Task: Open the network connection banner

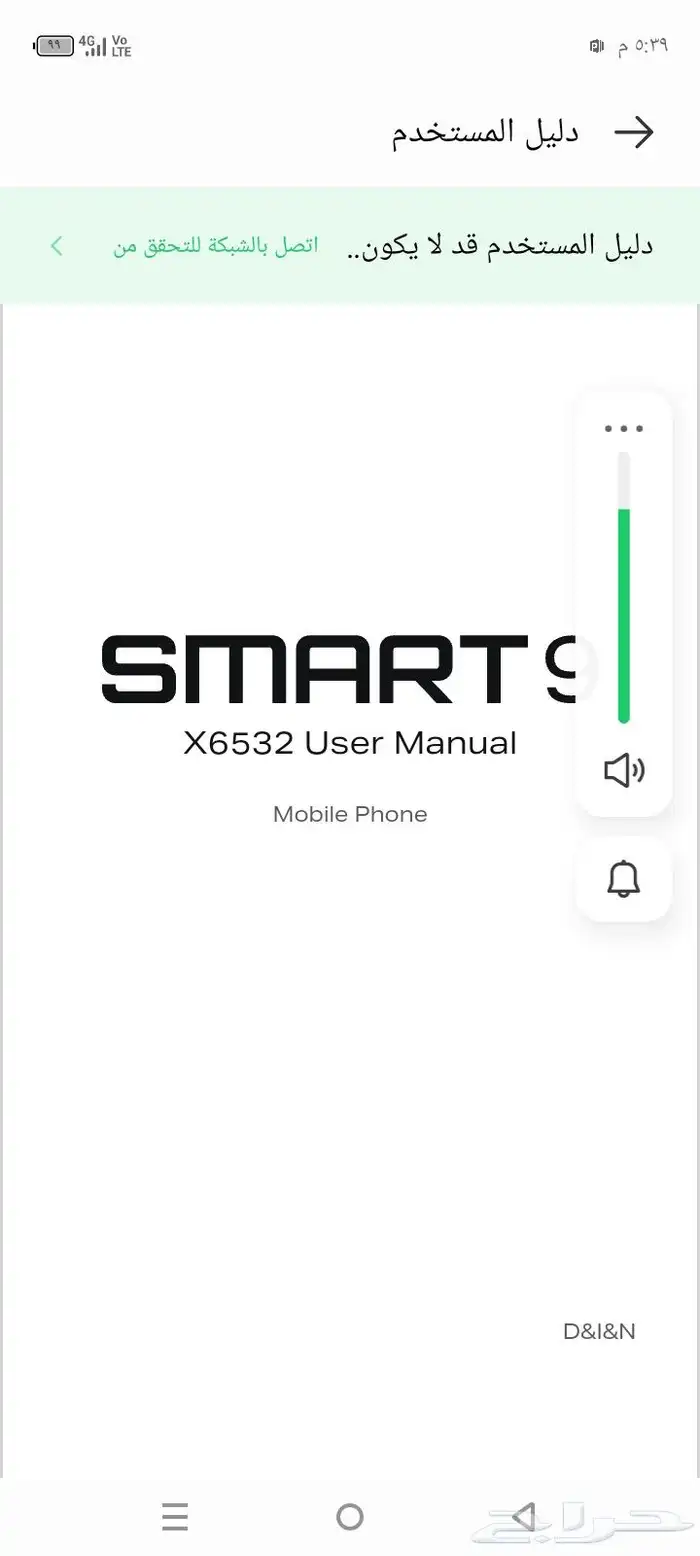Action: pyautogui.click(x=350, y=246)
